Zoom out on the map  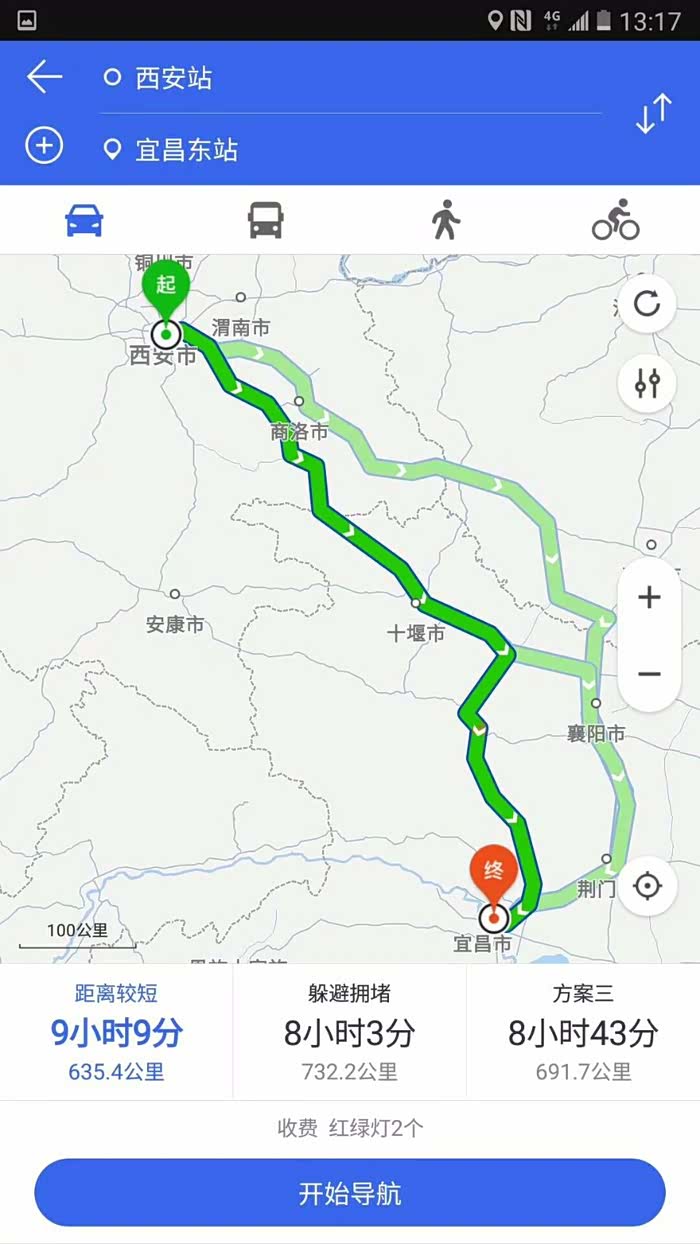click(649, 674)
